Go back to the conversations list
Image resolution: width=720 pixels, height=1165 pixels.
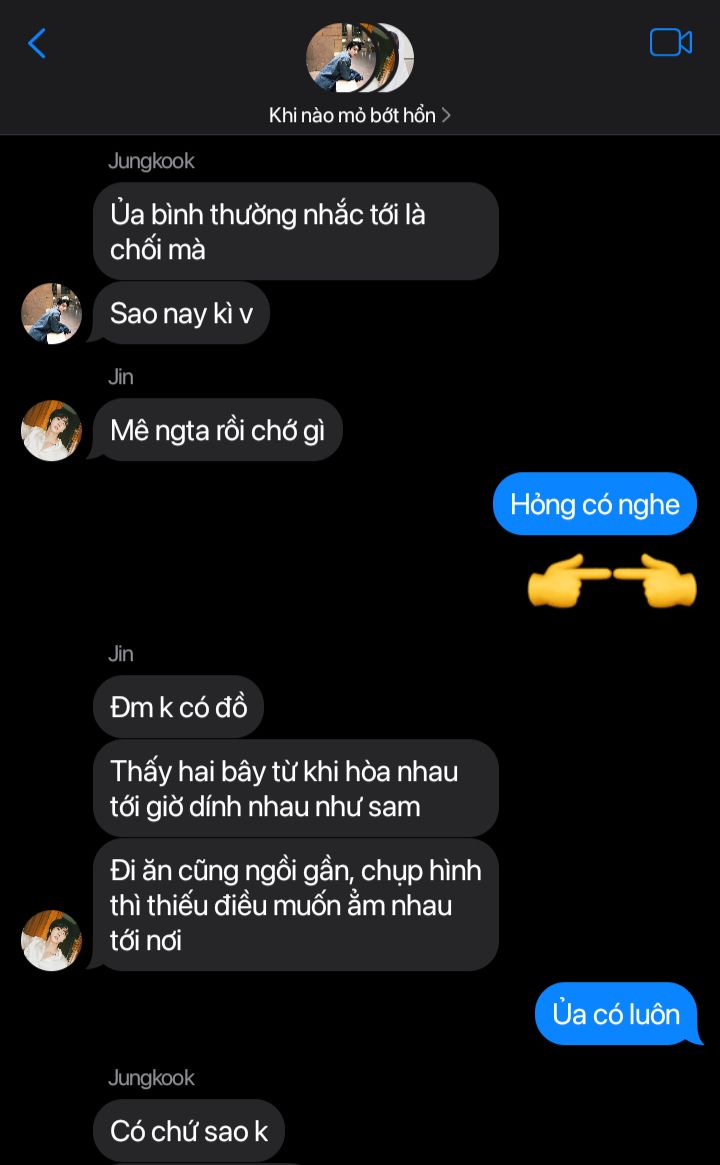pyautogui.click(x=37, y=43)
